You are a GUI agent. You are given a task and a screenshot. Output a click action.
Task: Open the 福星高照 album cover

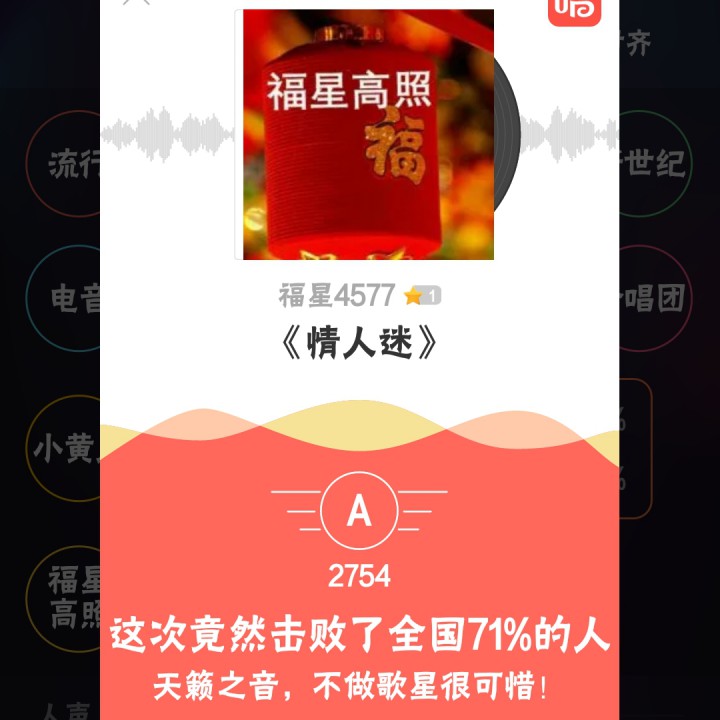click(x=368, y=134)
